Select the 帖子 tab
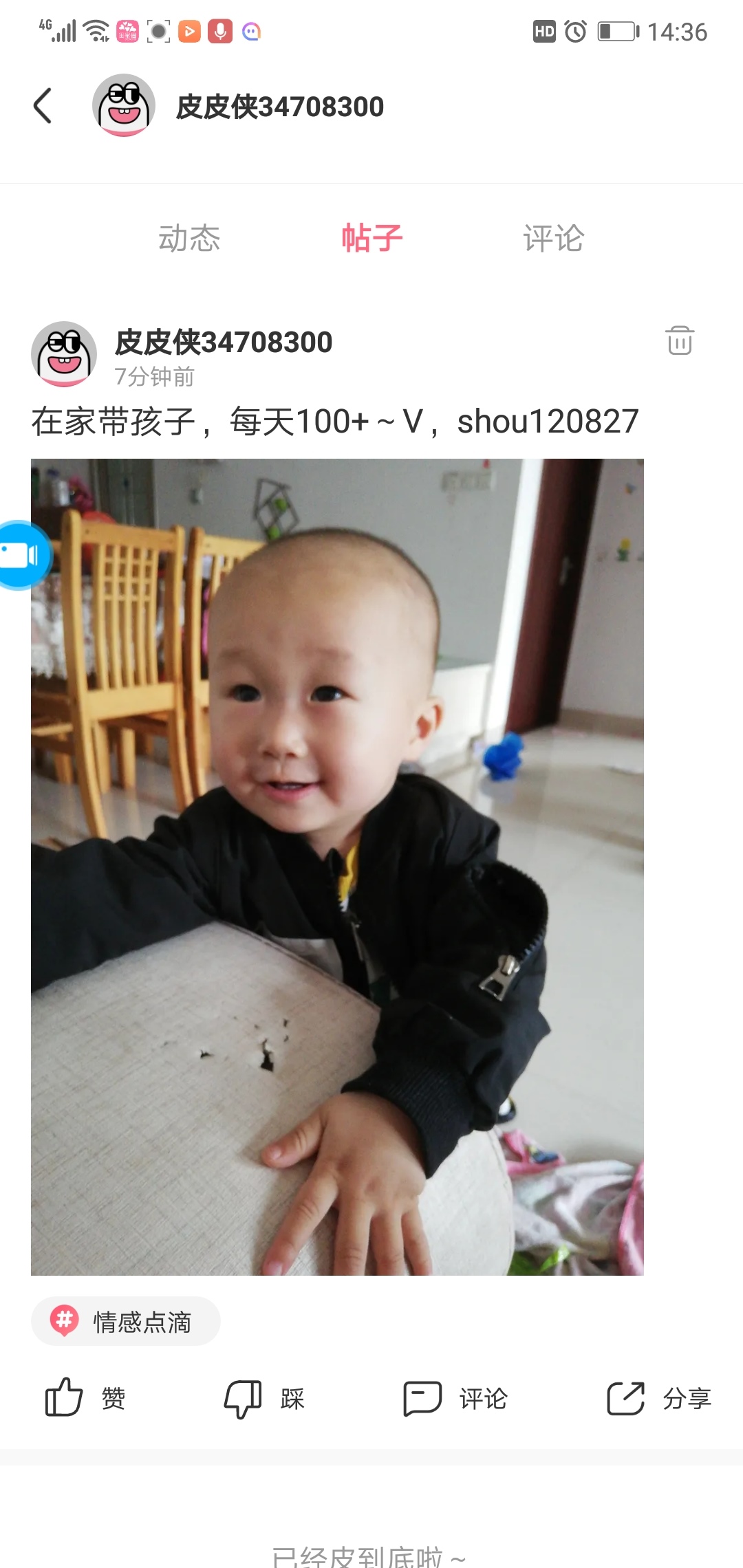This screenshot has width=743, height=1568. (371, 239)
